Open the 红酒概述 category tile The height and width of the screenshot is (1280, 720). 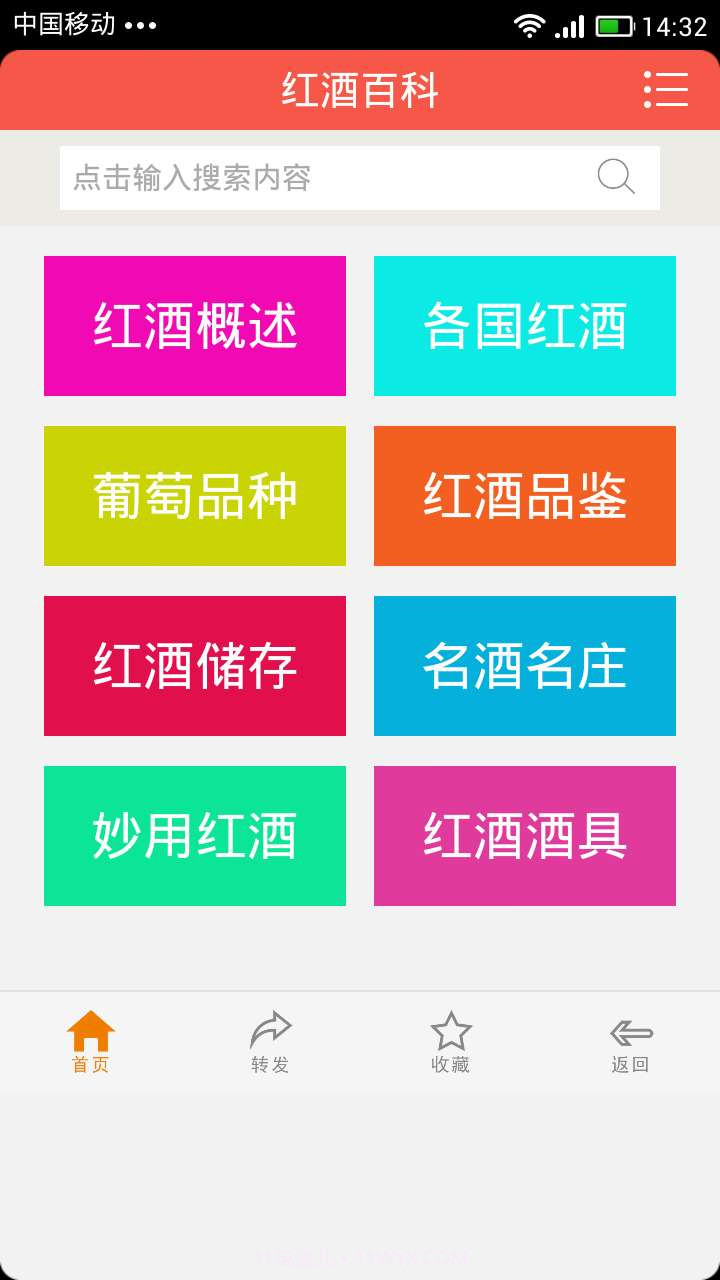194,325
